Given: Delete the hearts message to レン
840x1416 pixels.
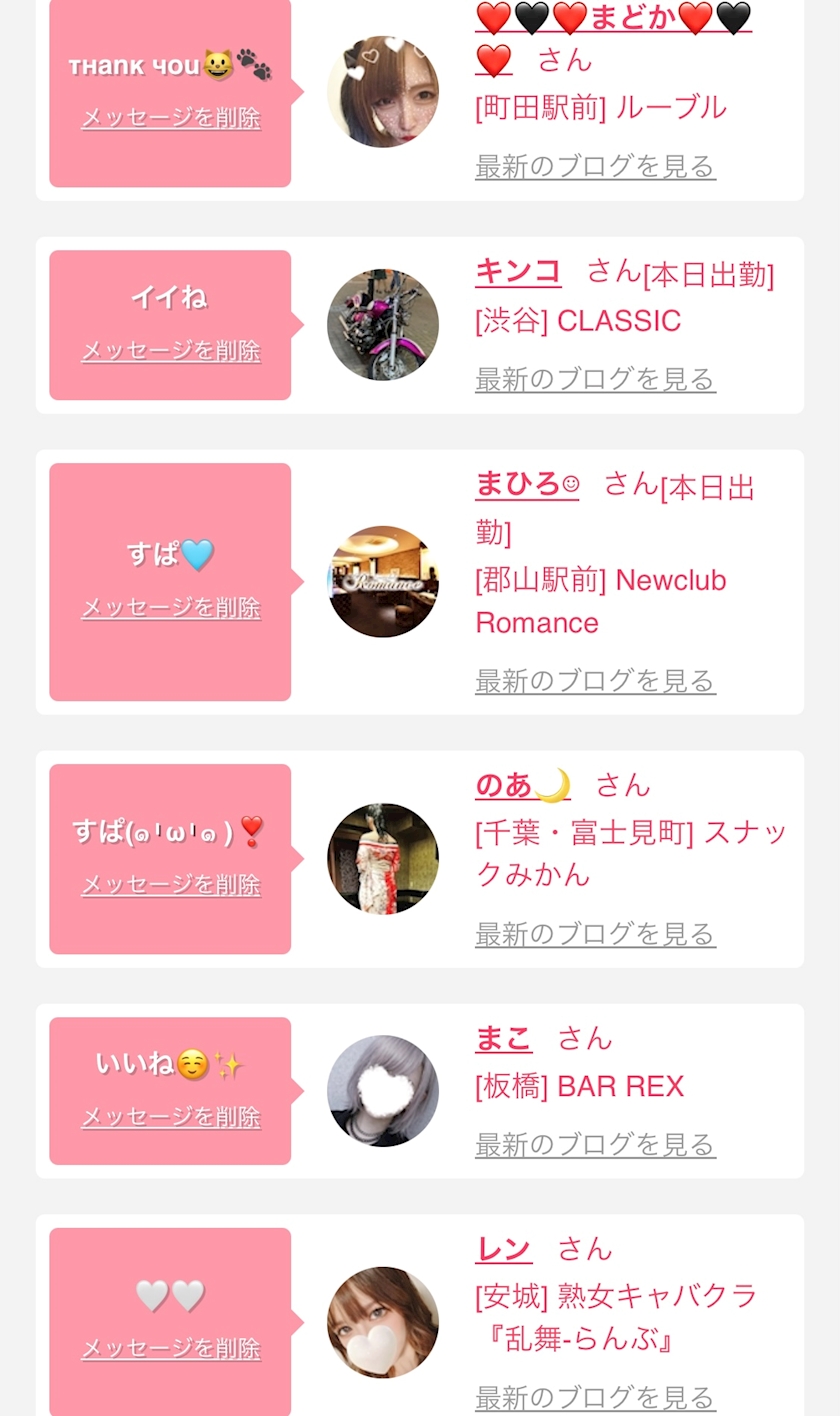Looking at the screenshot, I should pos(171,1349).
